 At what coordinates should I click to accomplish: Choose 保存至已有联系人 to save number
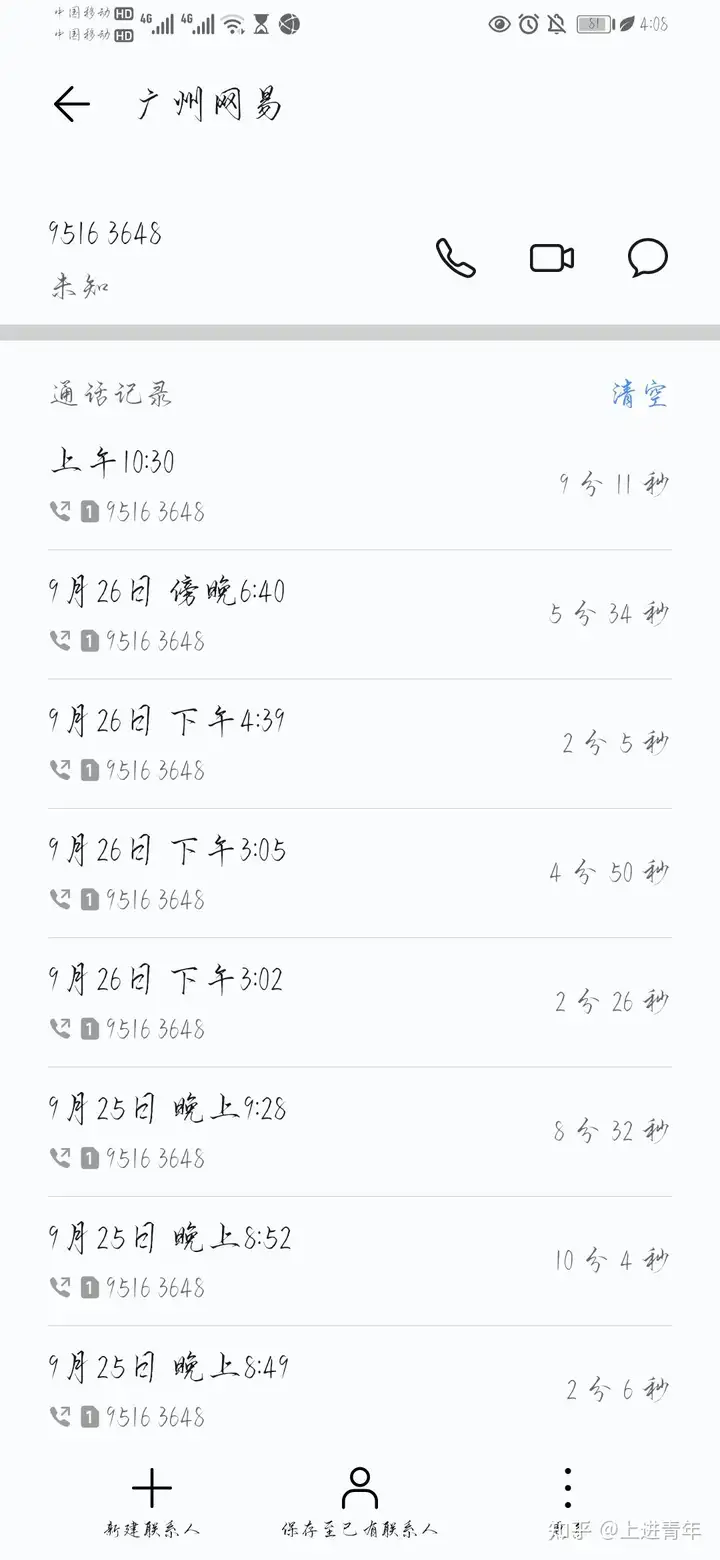[x=359, y=1501]
